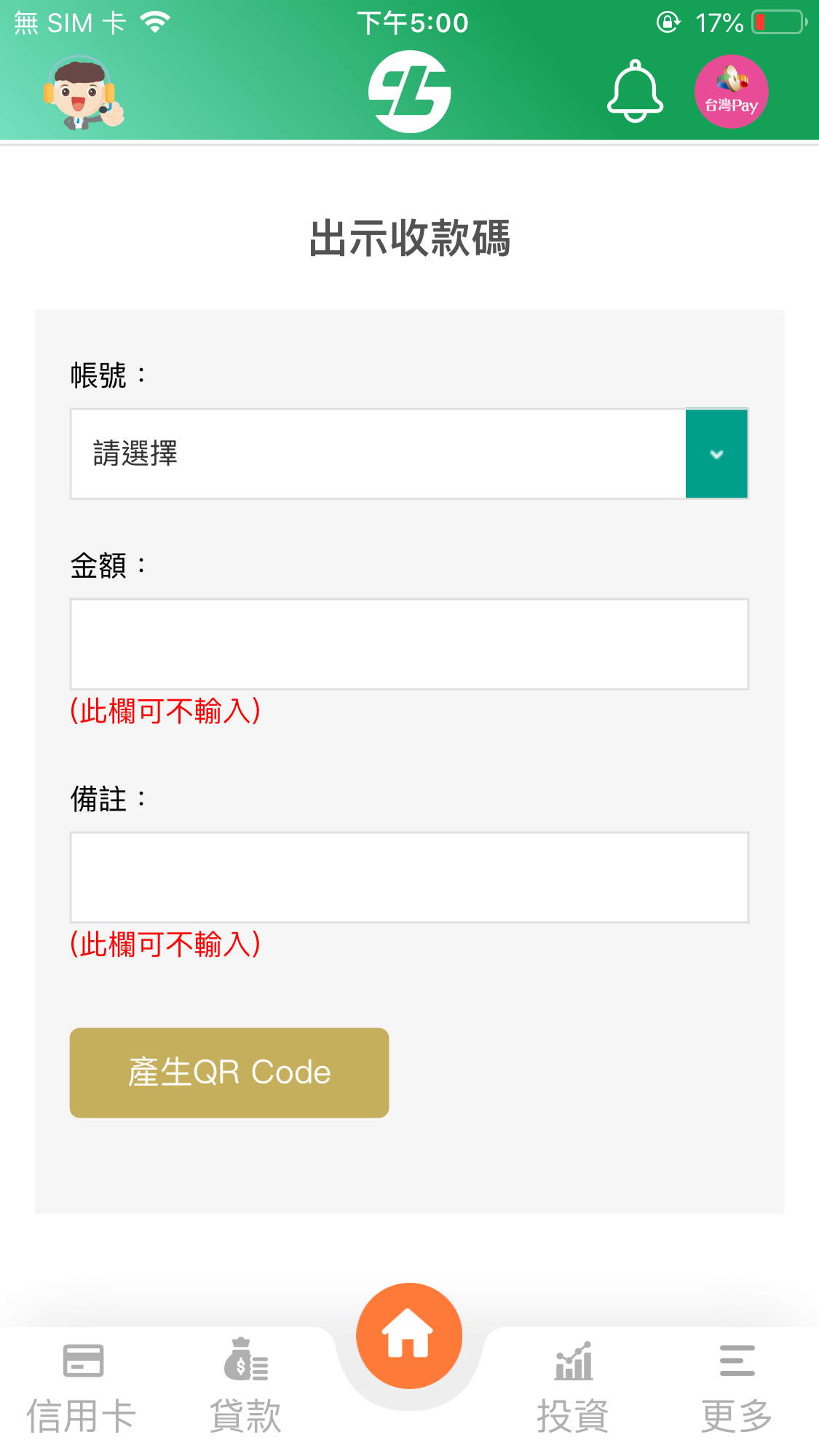819x1456 pixels.
Task: Go to the home screen via orange button
Action: pyautogui.click(x=409, y=1336)
